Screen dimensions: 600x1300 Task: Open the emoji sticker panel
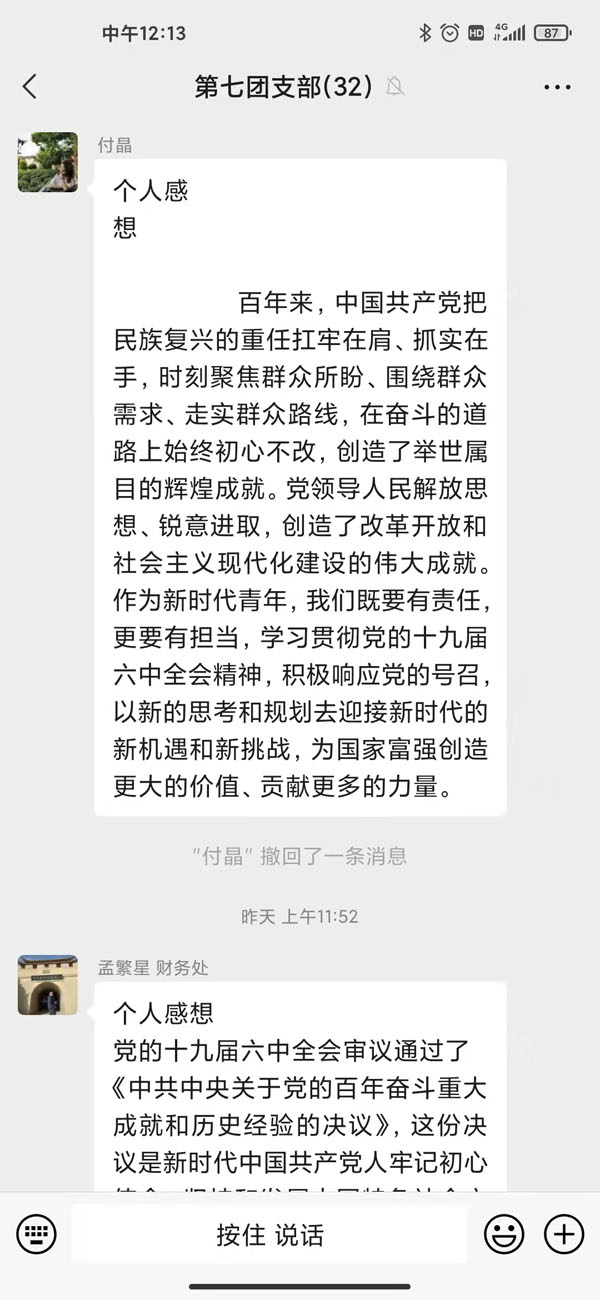coord(504,1234)
